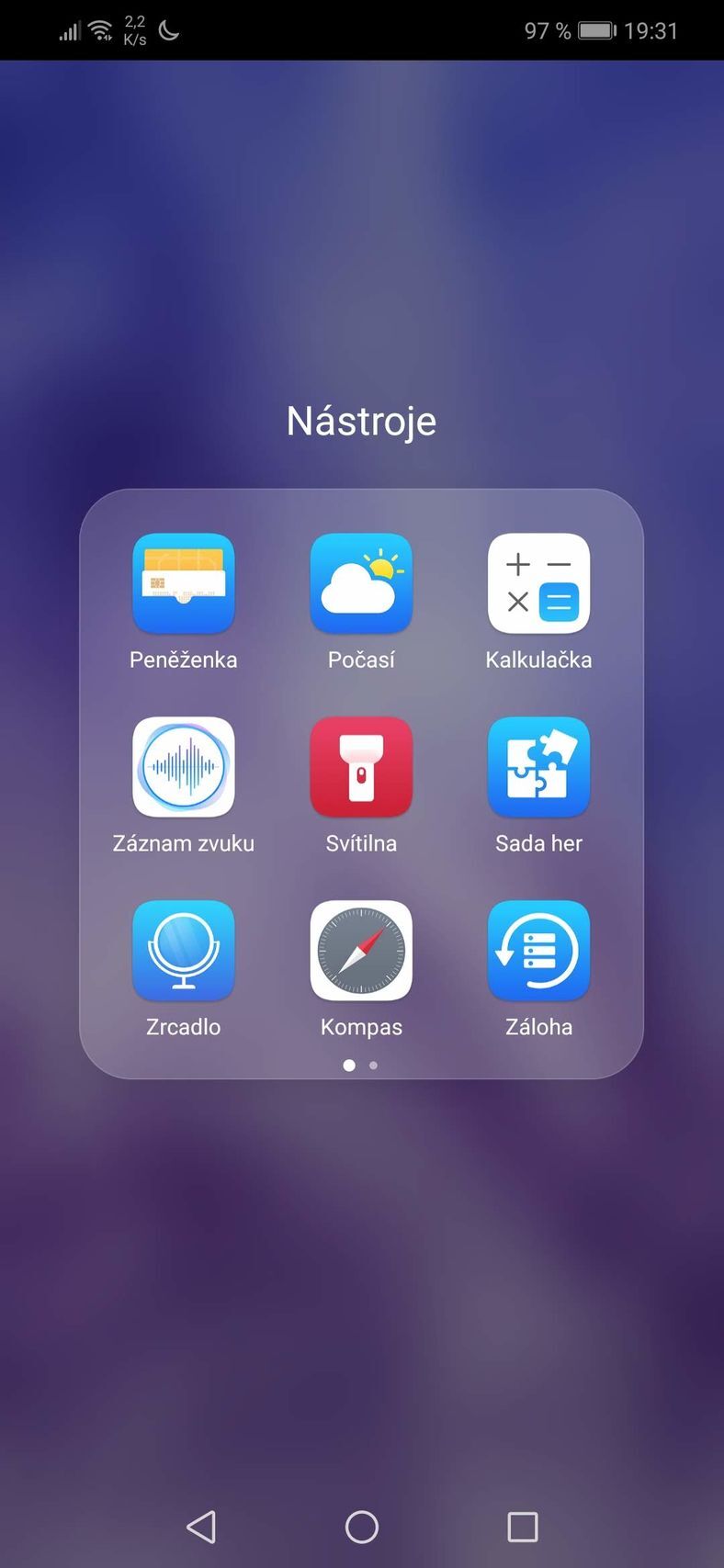724x1568 pixels.
Task: Open the Sada her games app
Action: tap(538, 768)
